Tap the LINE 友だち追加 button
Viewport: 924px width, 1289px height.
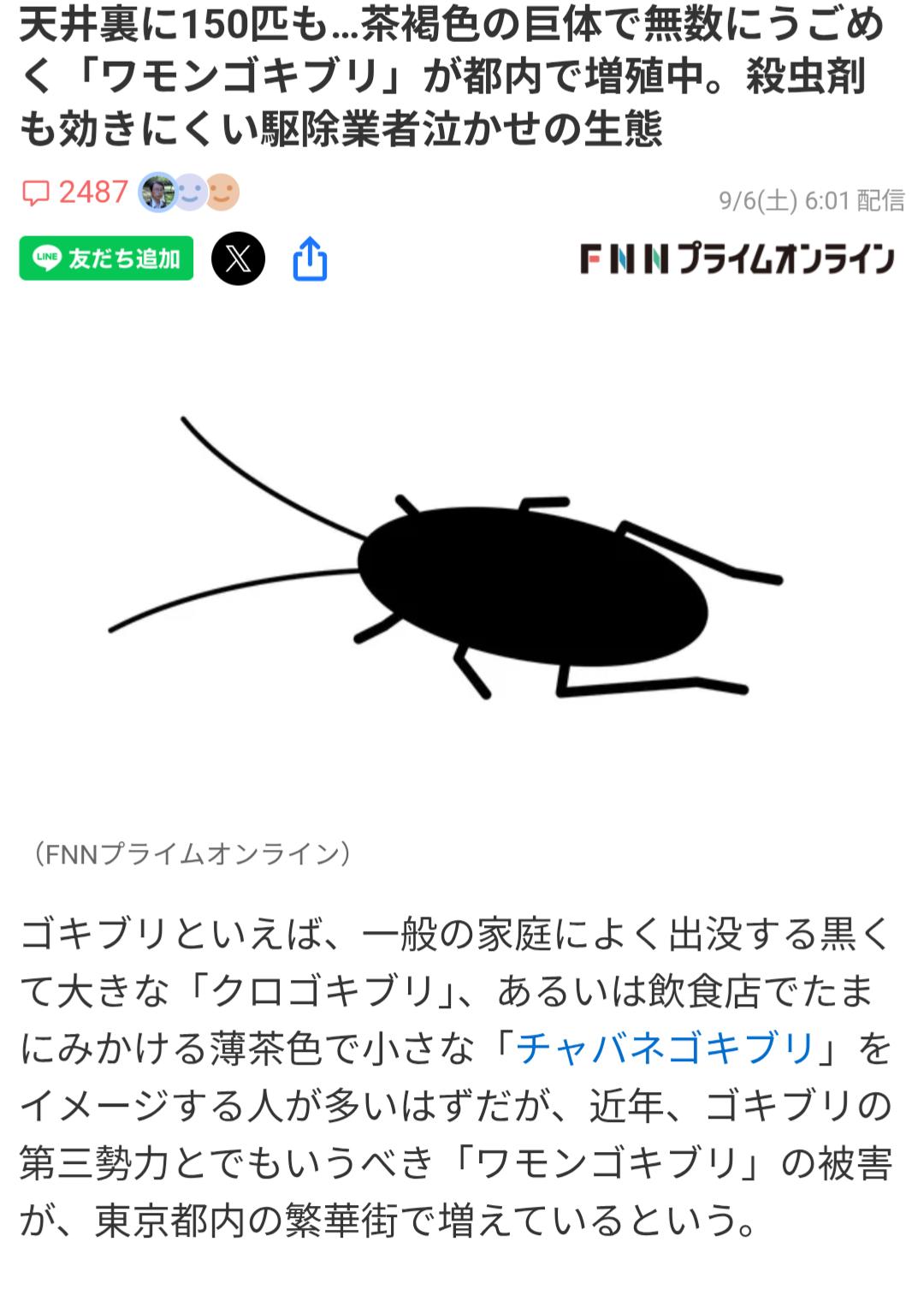tap(106, 258)
